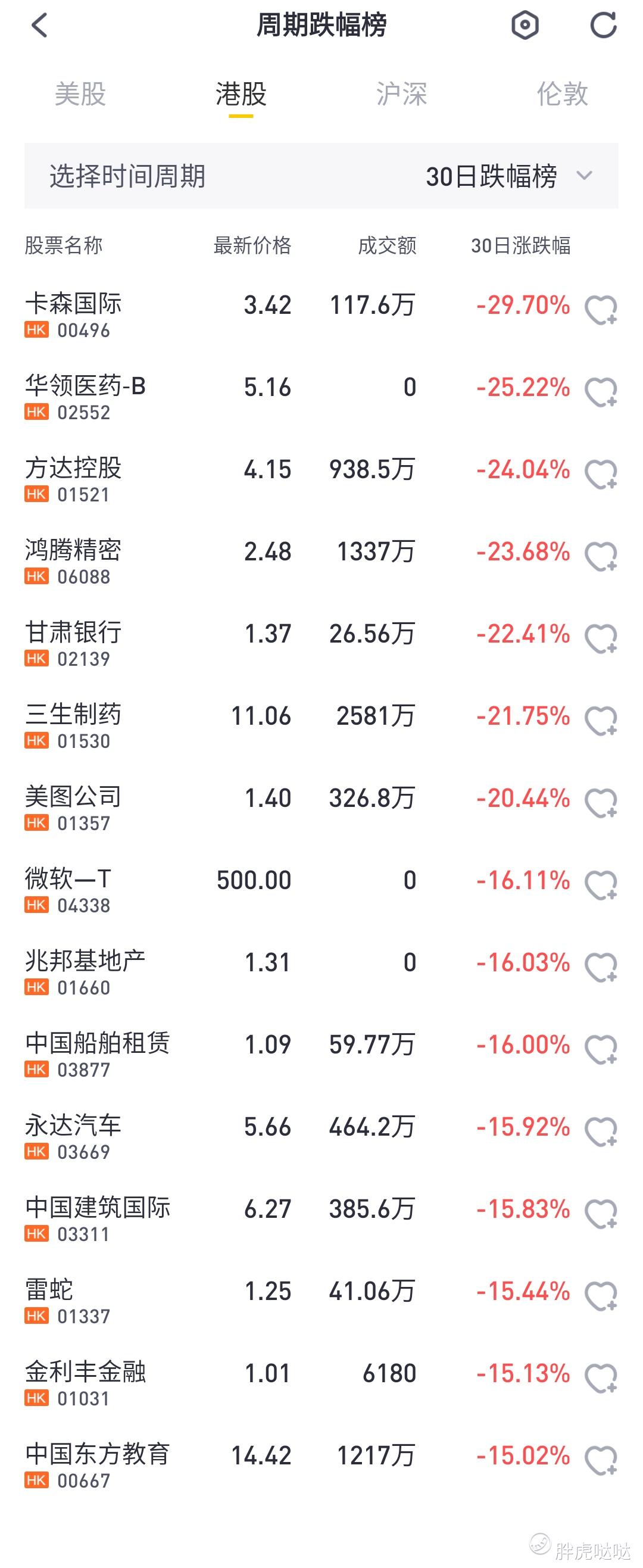
Task: Favorite 三生制药 with the heart icon
Action: pyautogui.click(x=601, y=721)
